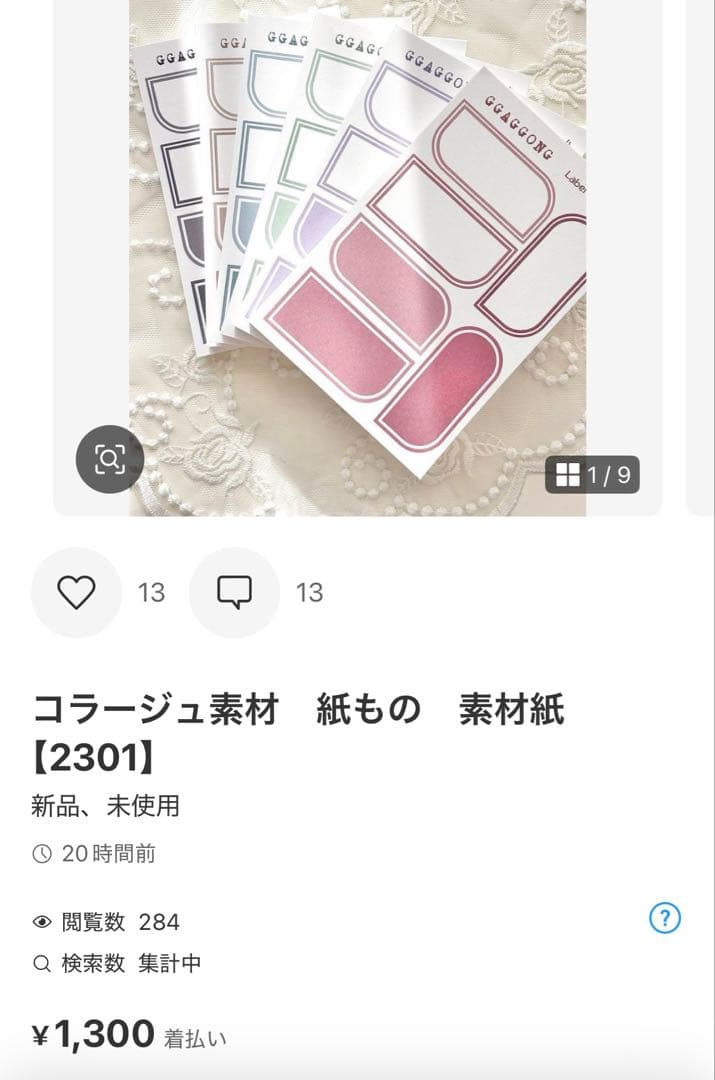The image size is (715, 1080).
Task: Open the comments bubble icon
Action: point(234,593)
